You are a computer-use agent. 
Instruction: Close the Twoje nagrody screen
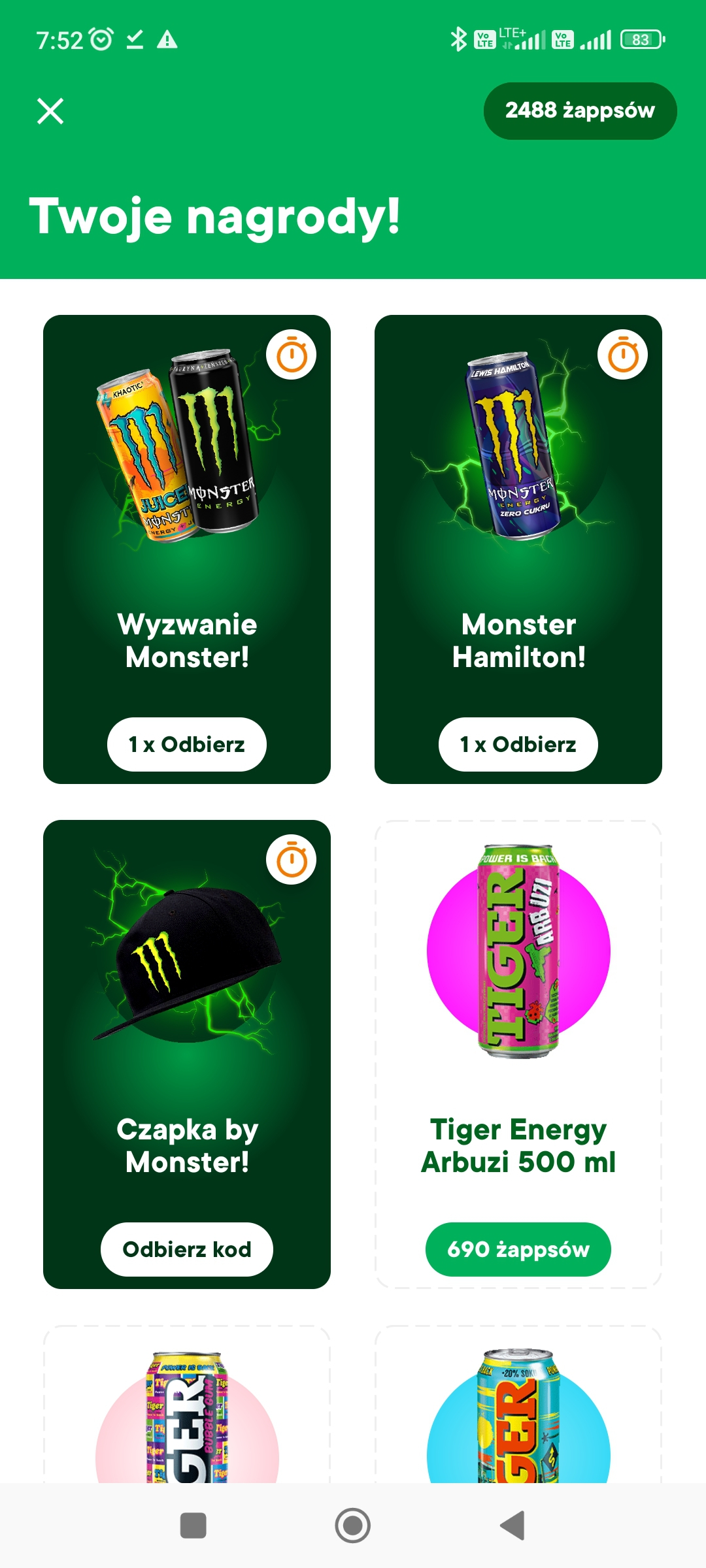50,111
